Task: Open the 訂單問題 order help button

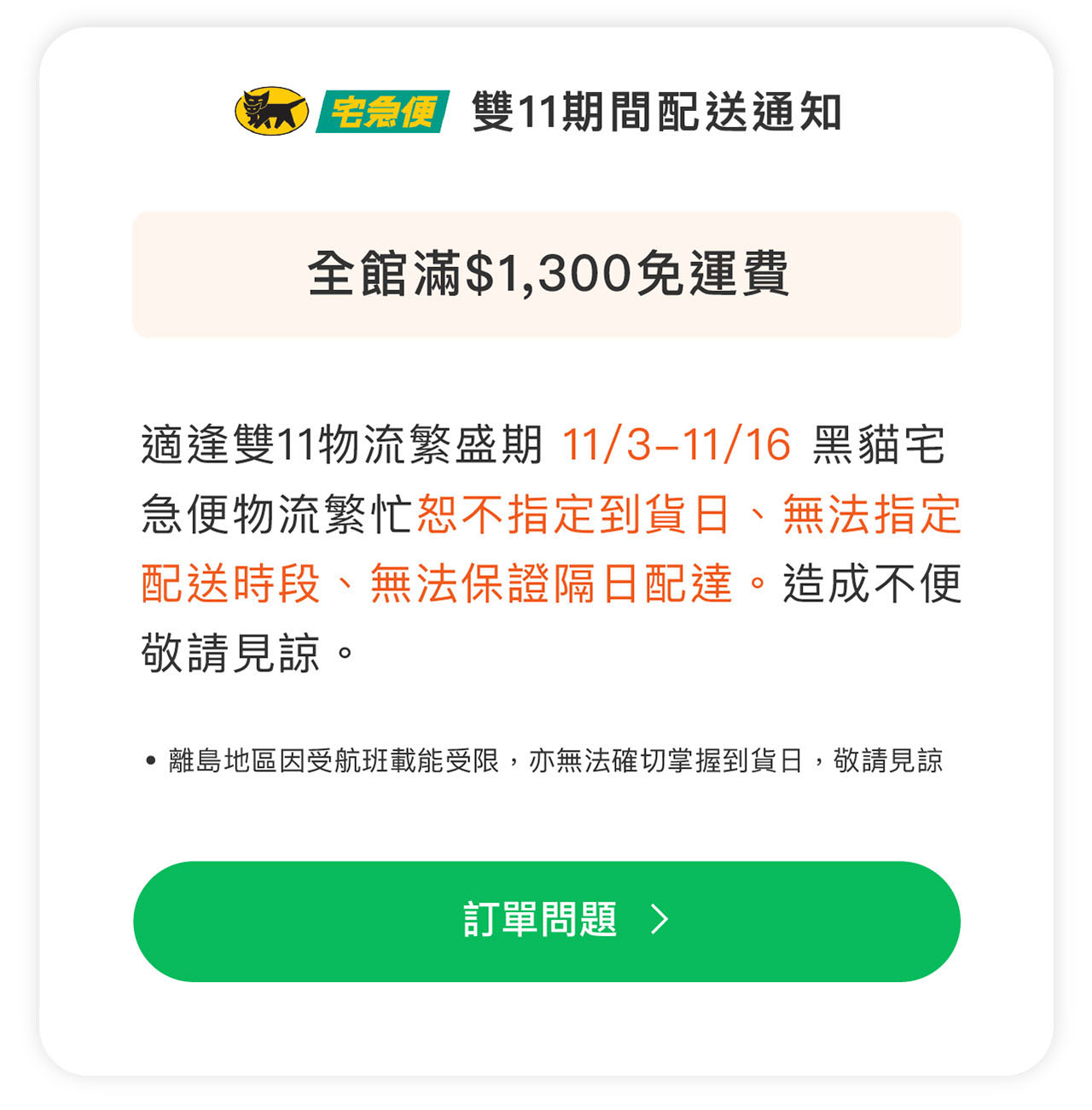Action: point(546,921)
